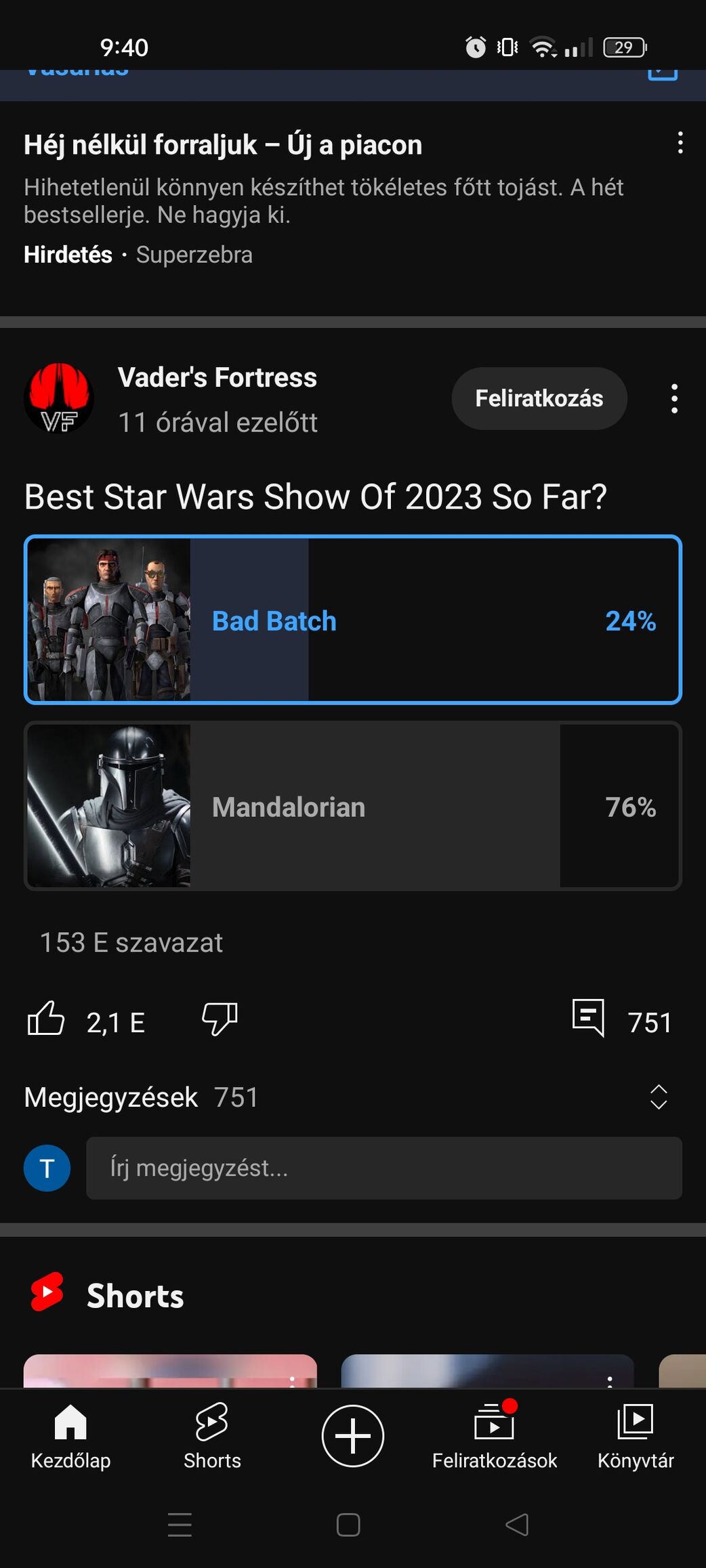
Task: Open the Feliratkozások subscriptions tab
Action: (495, 1436)
